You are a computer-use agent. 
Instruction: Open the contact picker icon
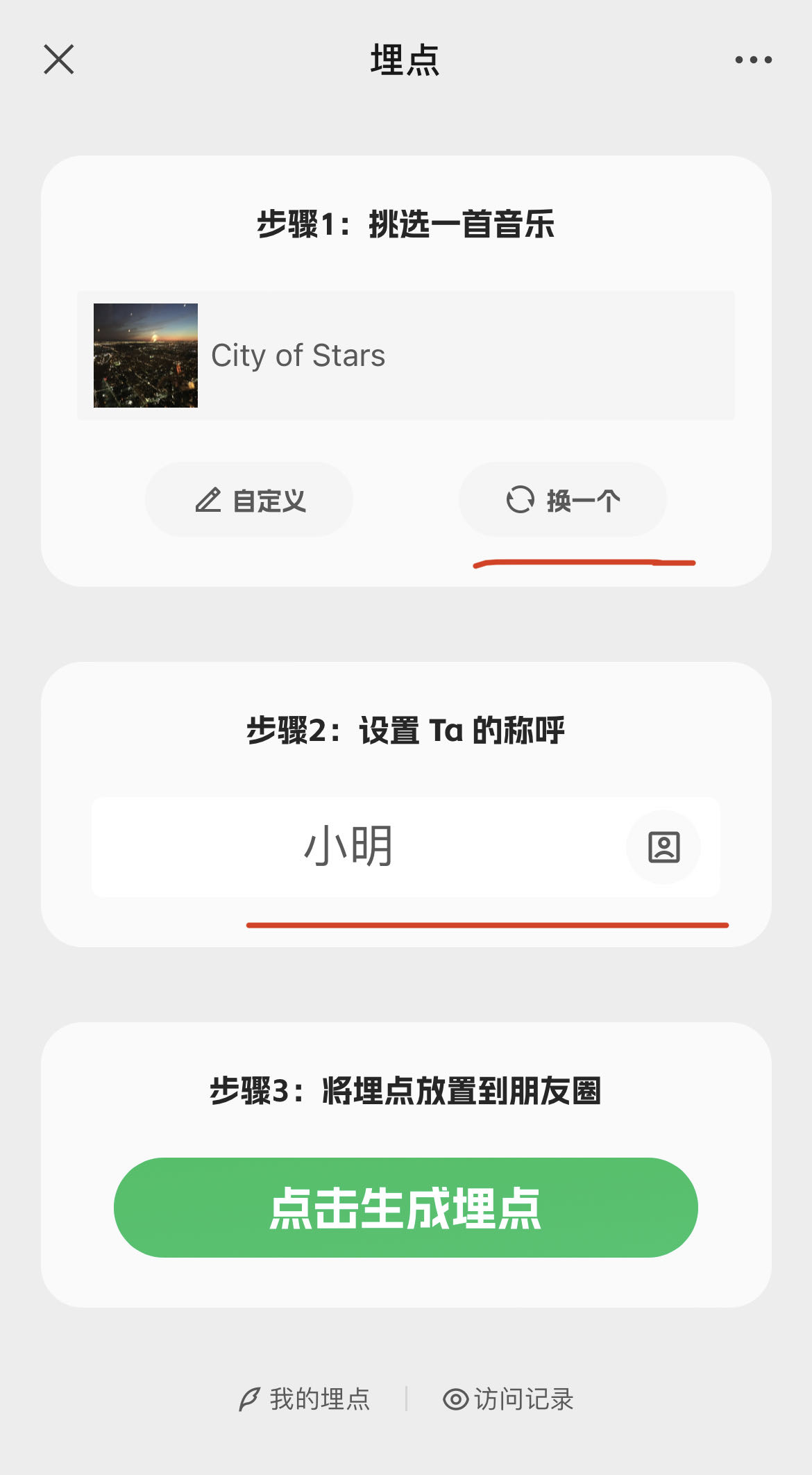tap(663, 847)
